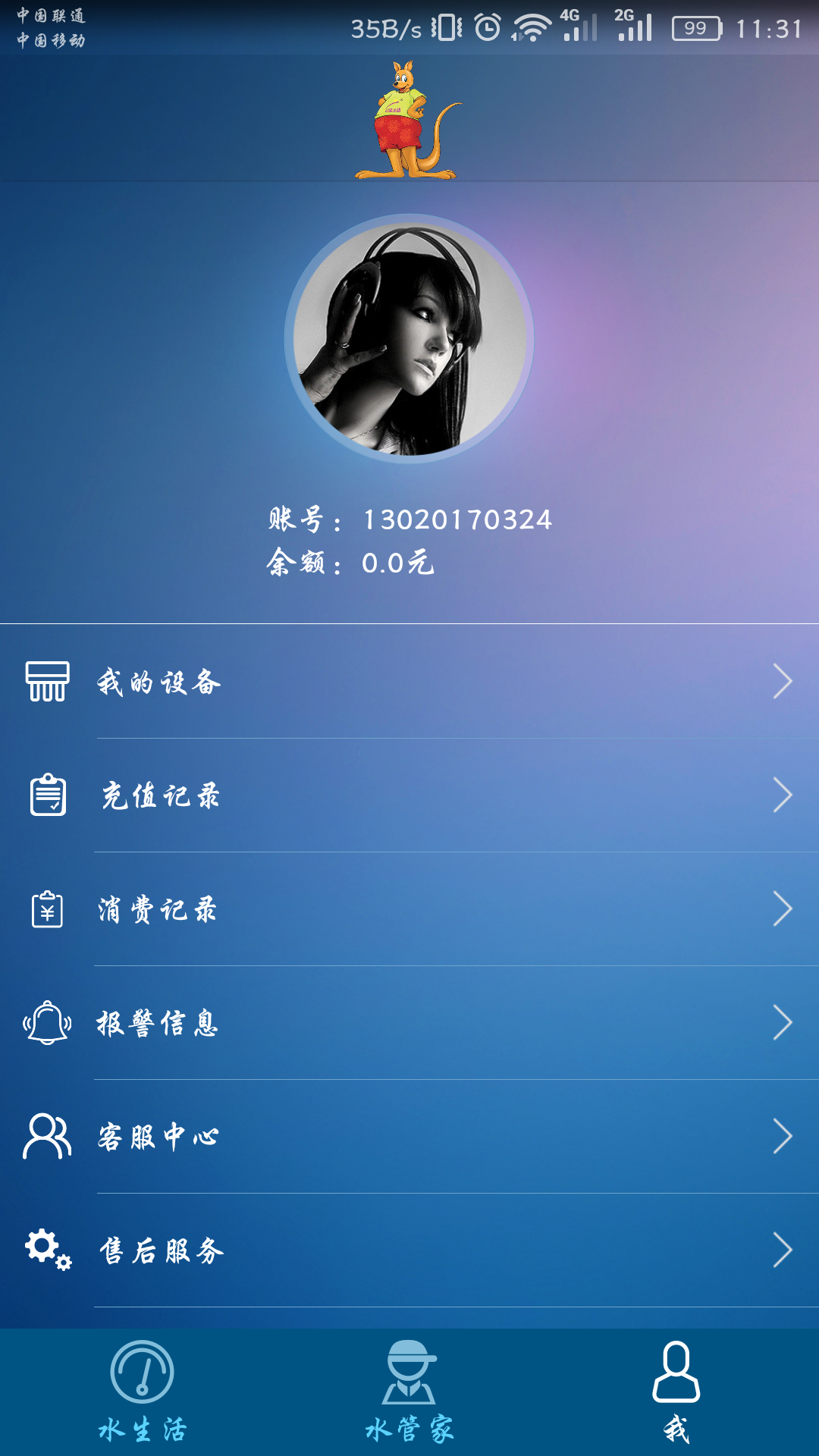Viewport: 819px width, 1456px height.
Task: Expand 报警信息 with its chevron
Action: click(x=783, y=1025)
